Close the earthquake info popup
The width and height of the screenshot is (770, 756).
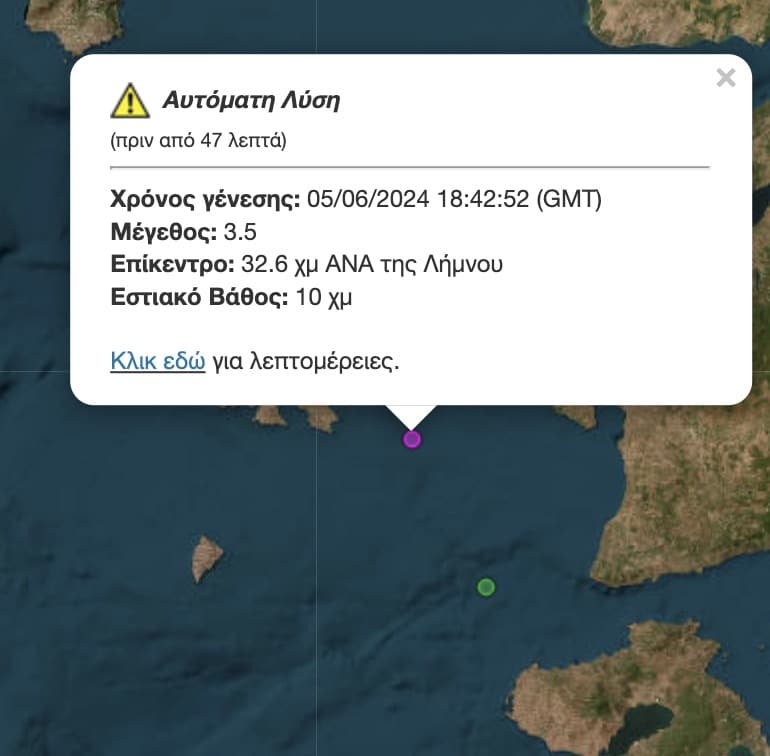[x=726, y=78]
